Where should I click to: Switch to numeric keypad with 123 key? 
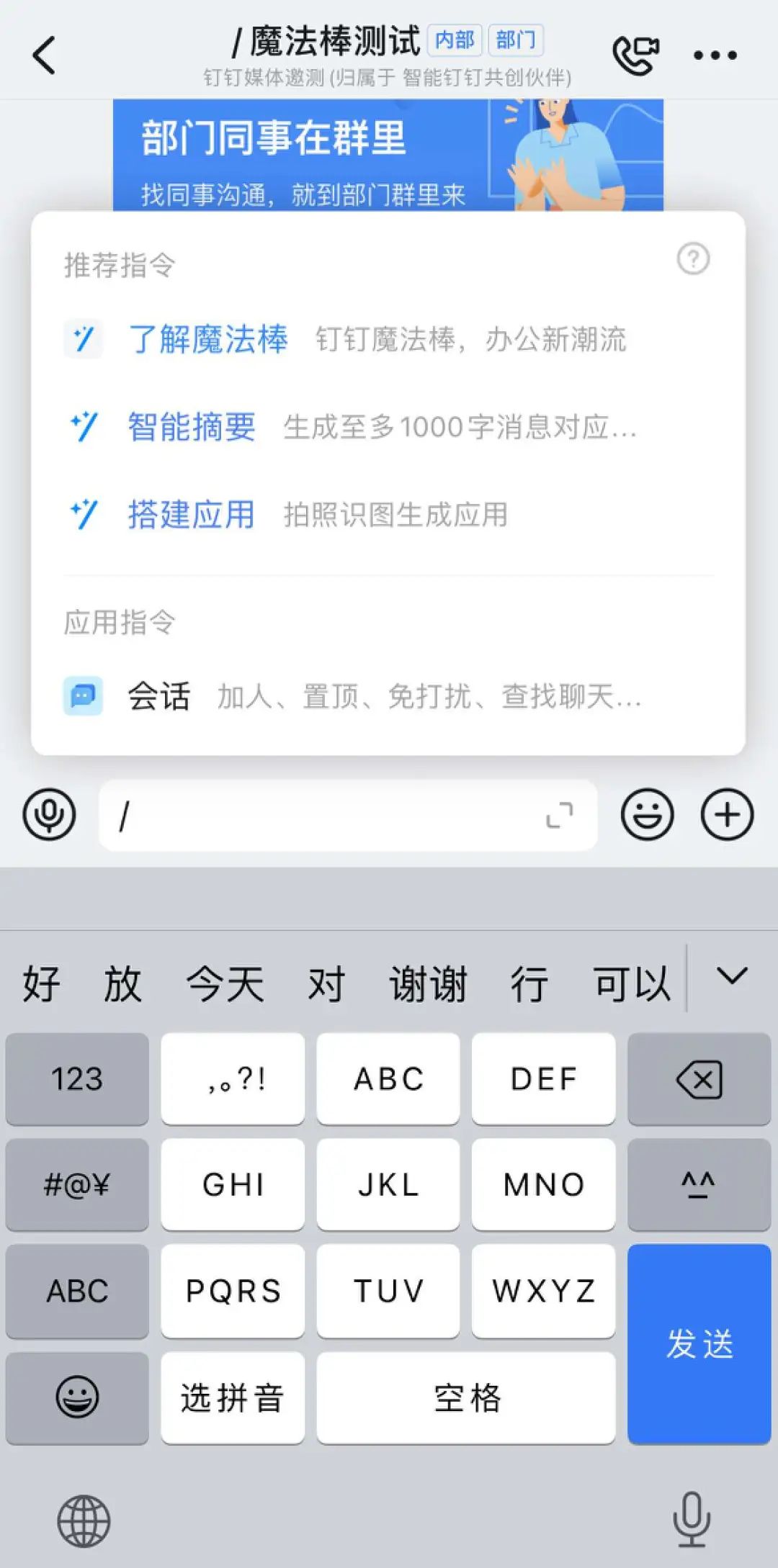point(76,1078)
